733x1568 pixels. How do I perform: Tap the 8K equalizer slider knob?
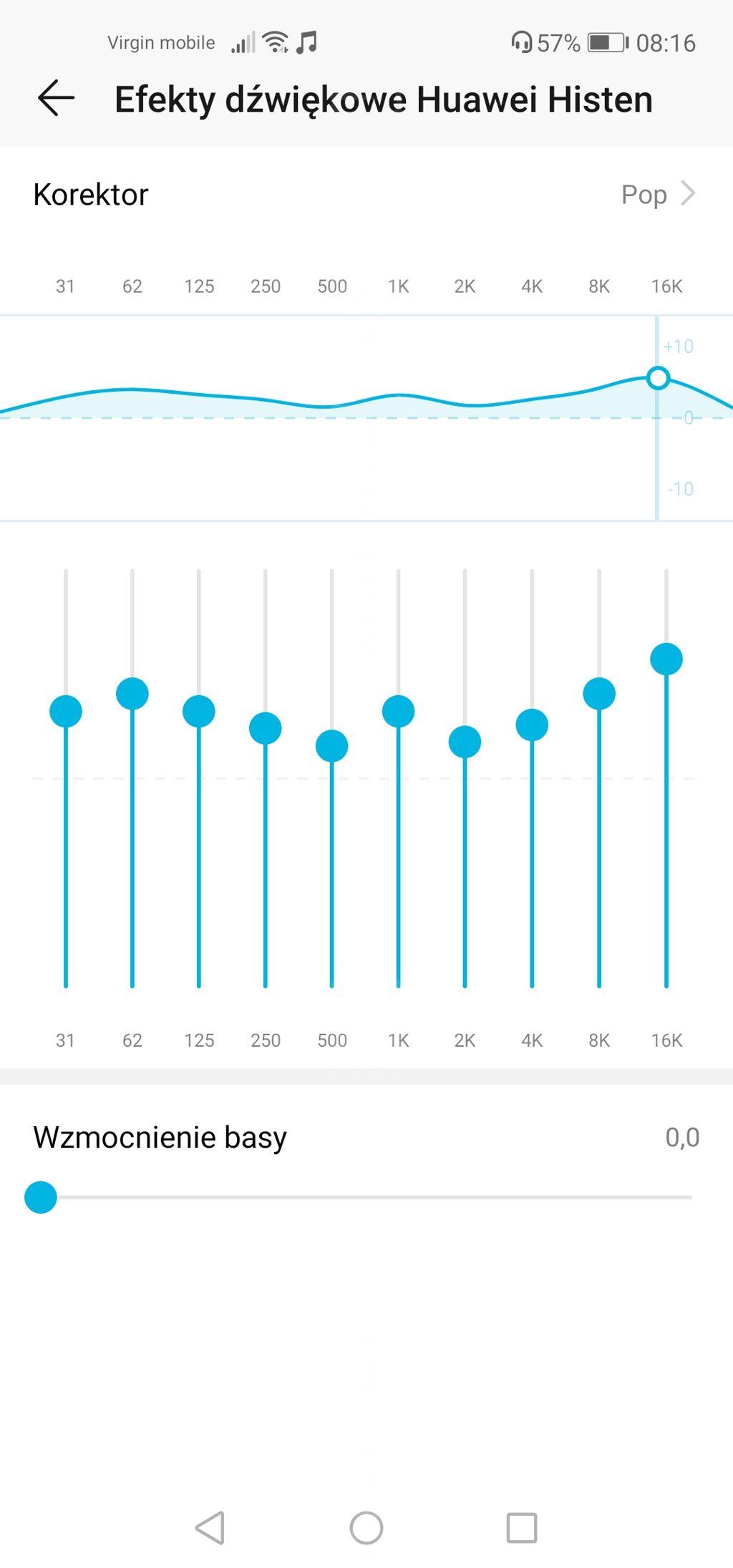click(x=599, y=694)
